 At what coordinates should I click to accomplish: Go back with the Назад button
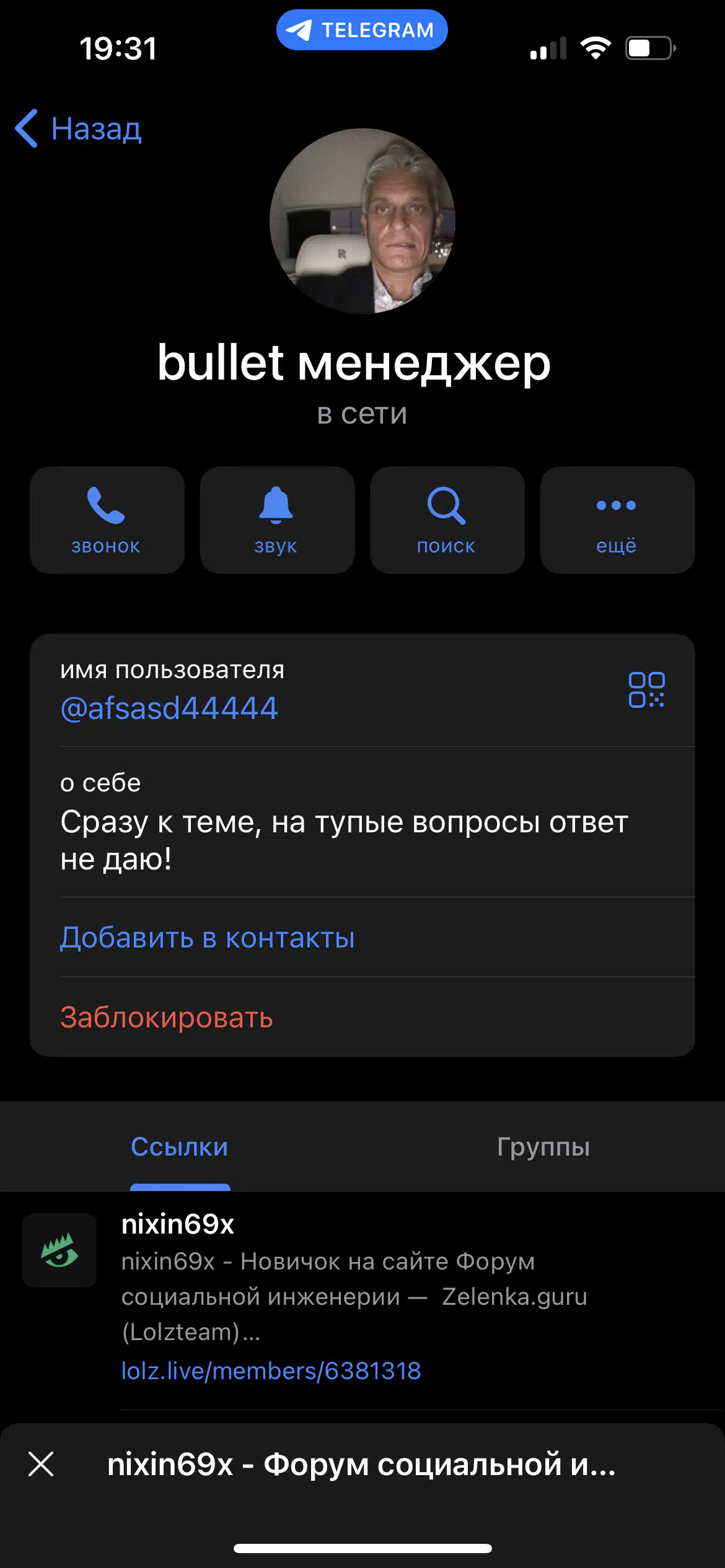pos(79,129)
